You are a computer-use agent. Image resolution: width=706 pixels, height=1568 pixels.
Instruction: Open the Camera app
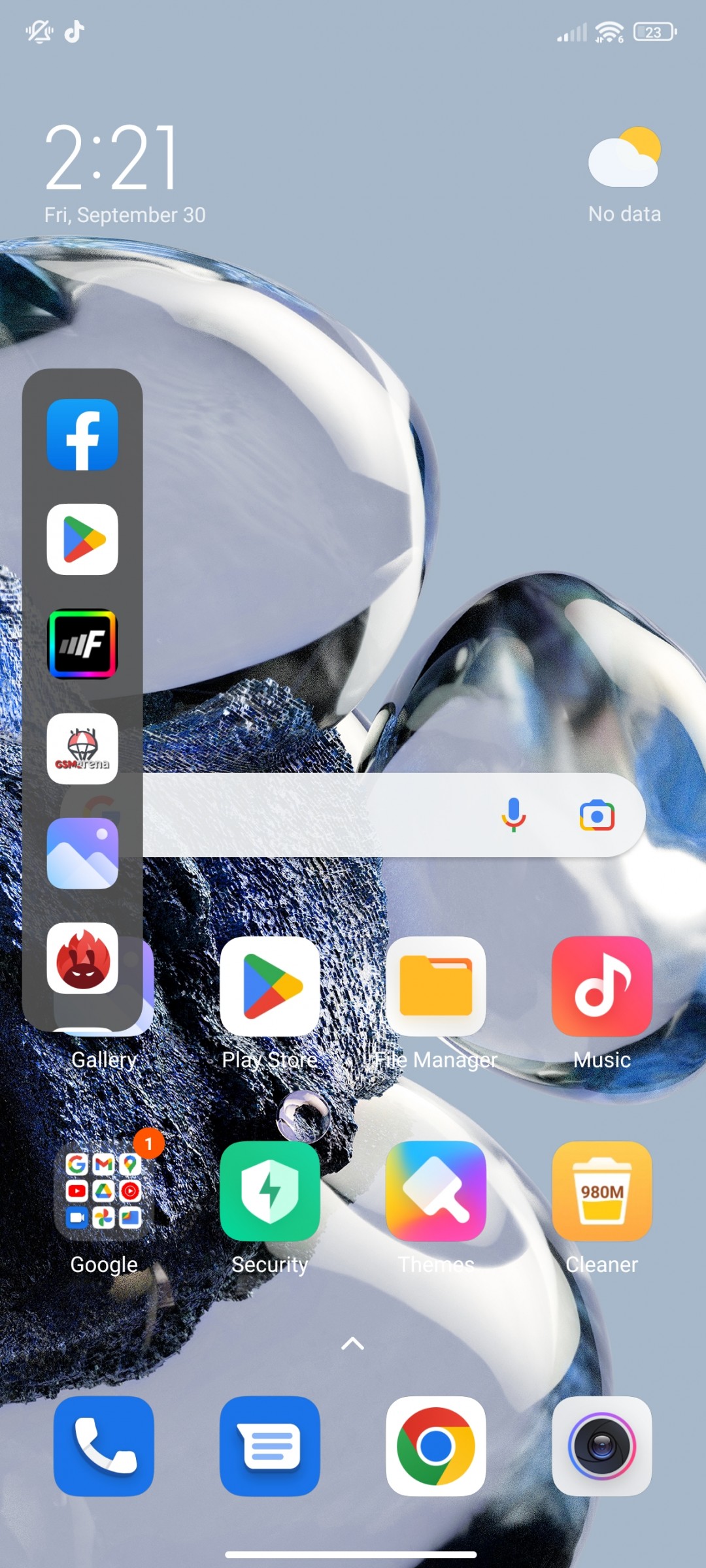(x=602, y=1446)
